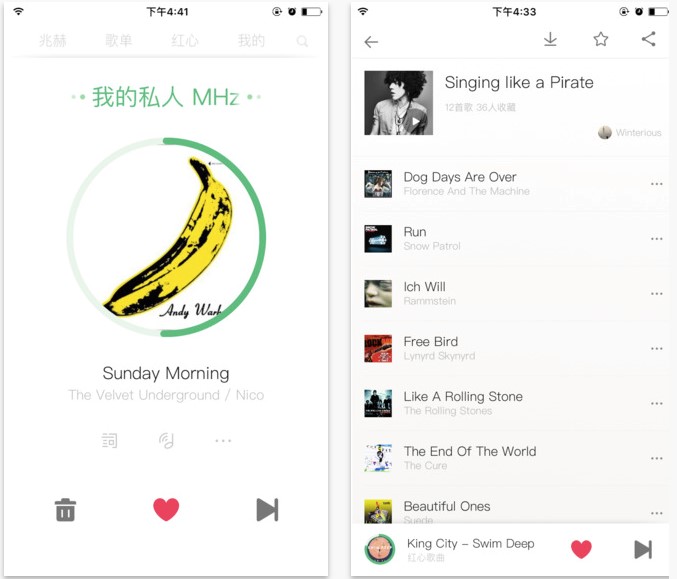
Task: Download the Singing like a Pirate playlist
Action: [x=550, y=40]
